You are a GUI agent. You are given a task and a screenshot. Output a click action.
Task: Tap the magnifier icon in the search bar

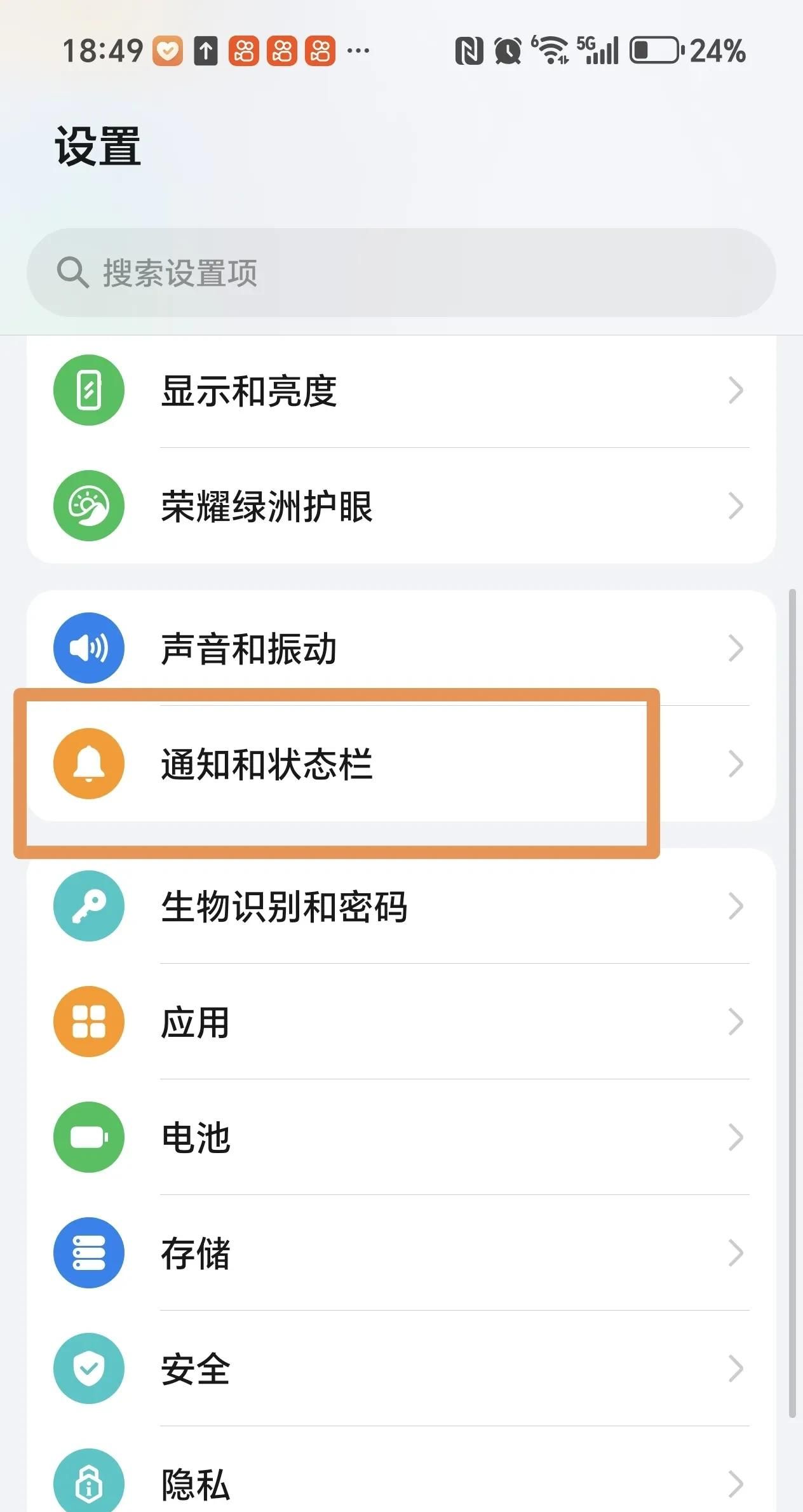(x=72, y=272)
